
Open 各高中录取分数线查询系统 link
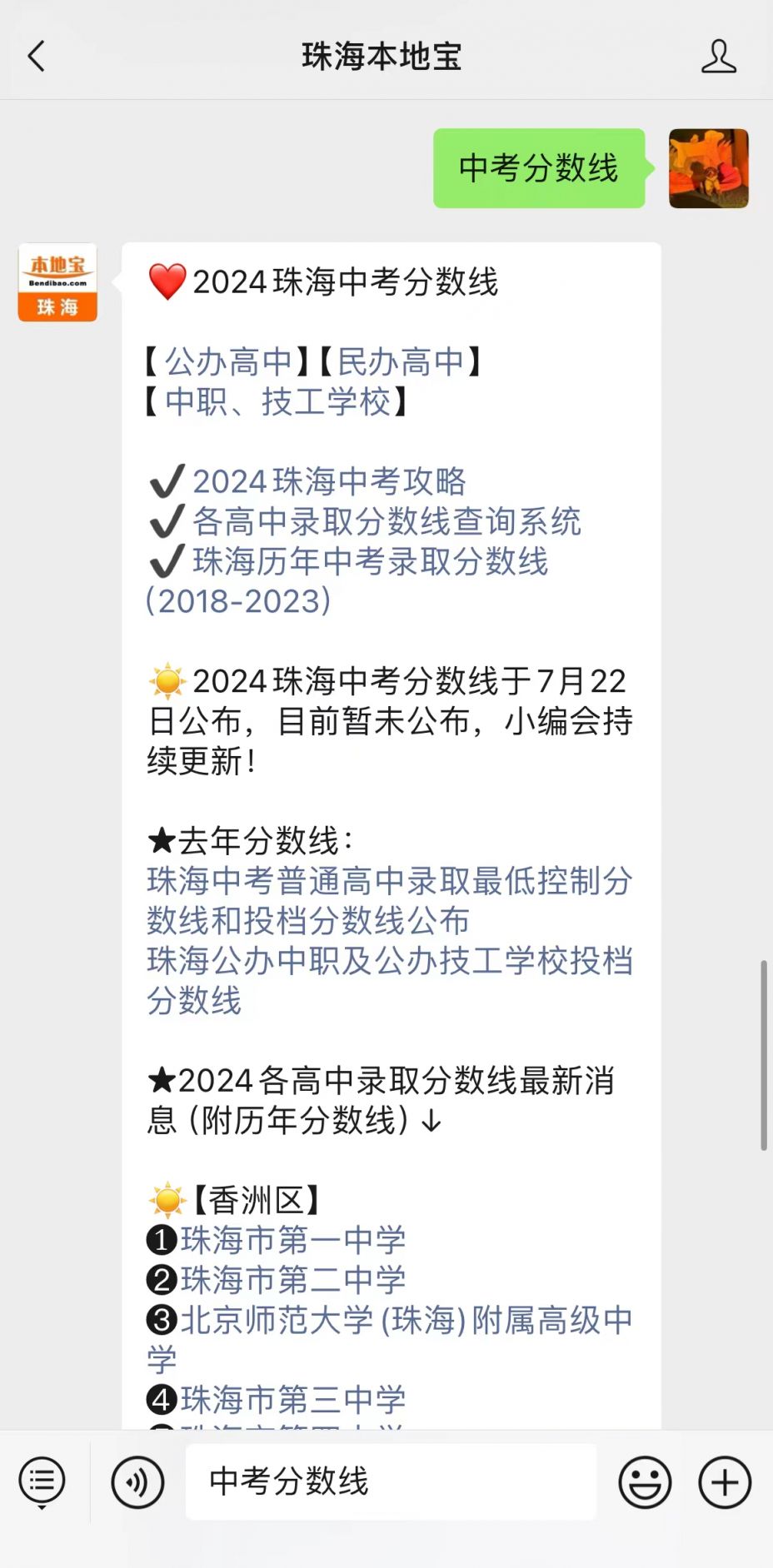point(386,521)
